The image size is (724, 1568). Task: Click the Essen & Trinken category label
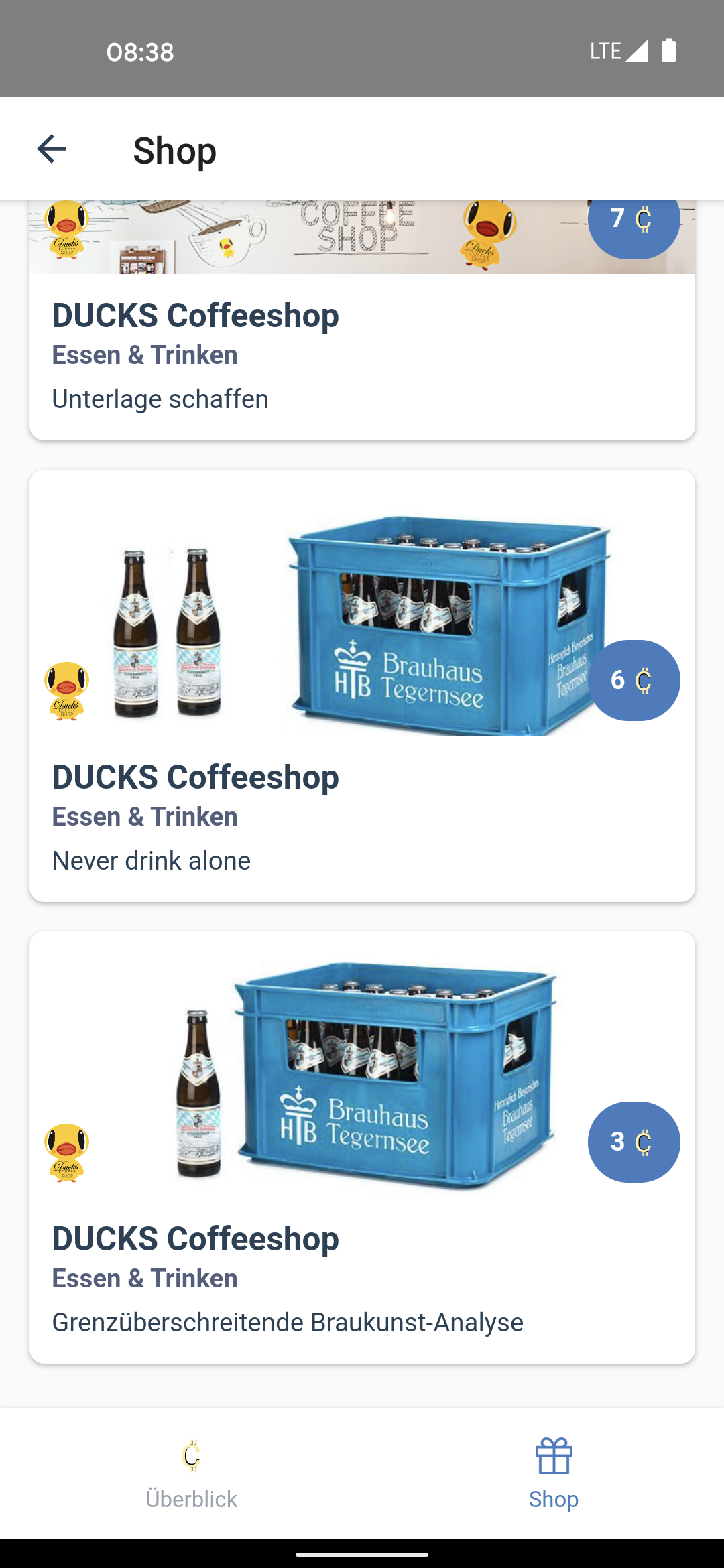[145, 816]
